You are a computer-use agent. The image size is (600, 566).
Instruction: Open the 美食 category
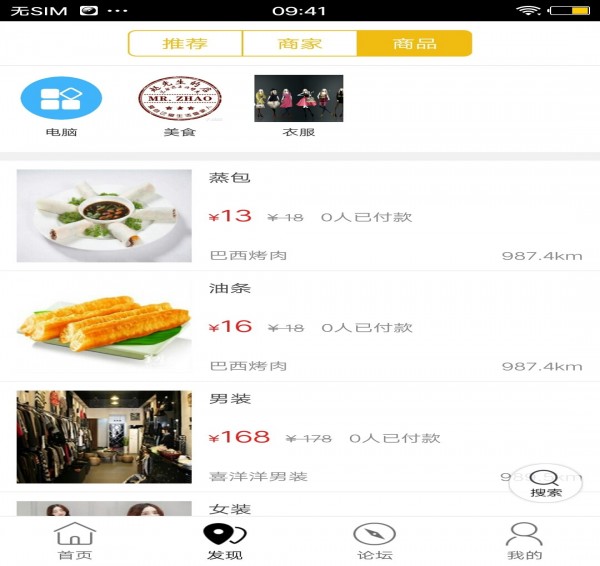point(180,106)
